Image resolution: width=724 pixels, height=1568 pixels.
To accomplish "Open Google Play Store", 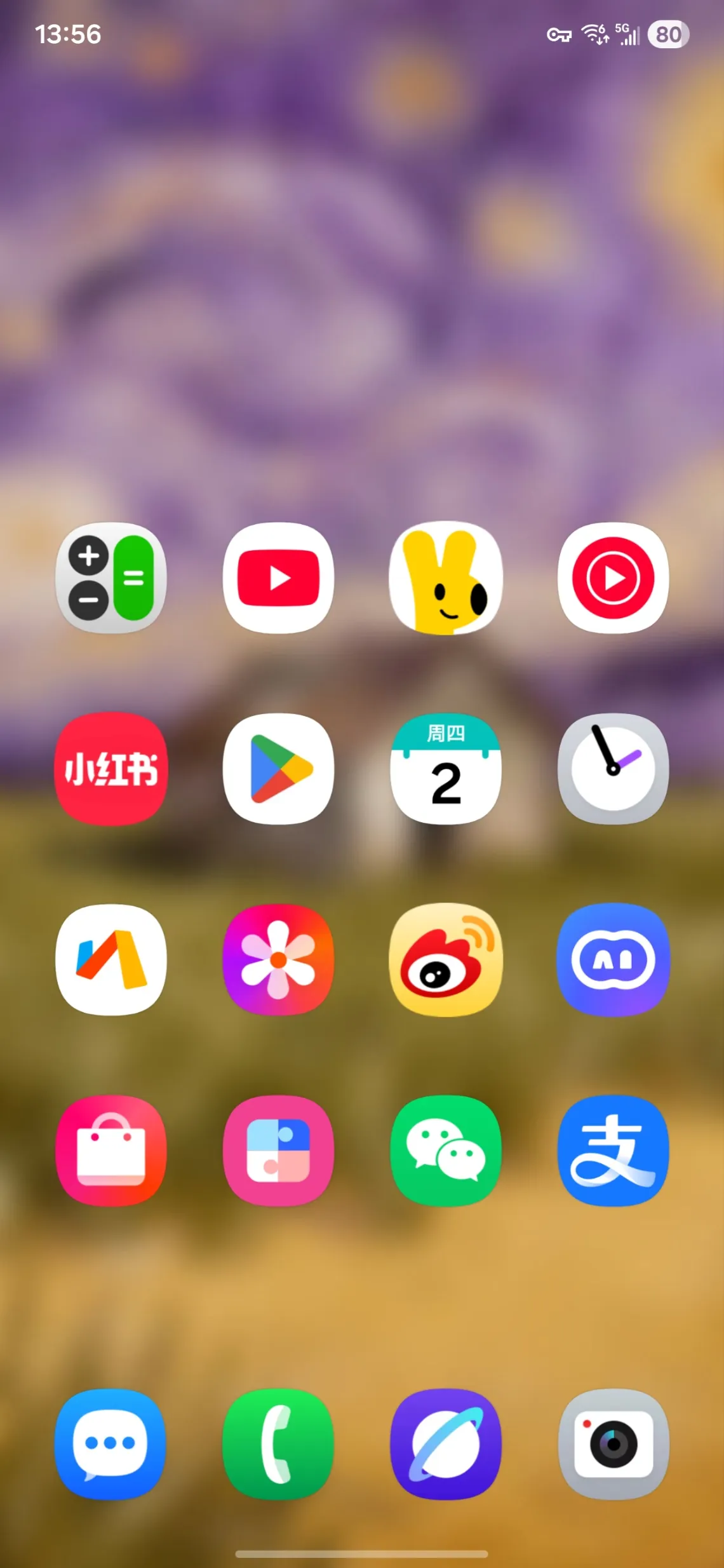I will (278, 769).
